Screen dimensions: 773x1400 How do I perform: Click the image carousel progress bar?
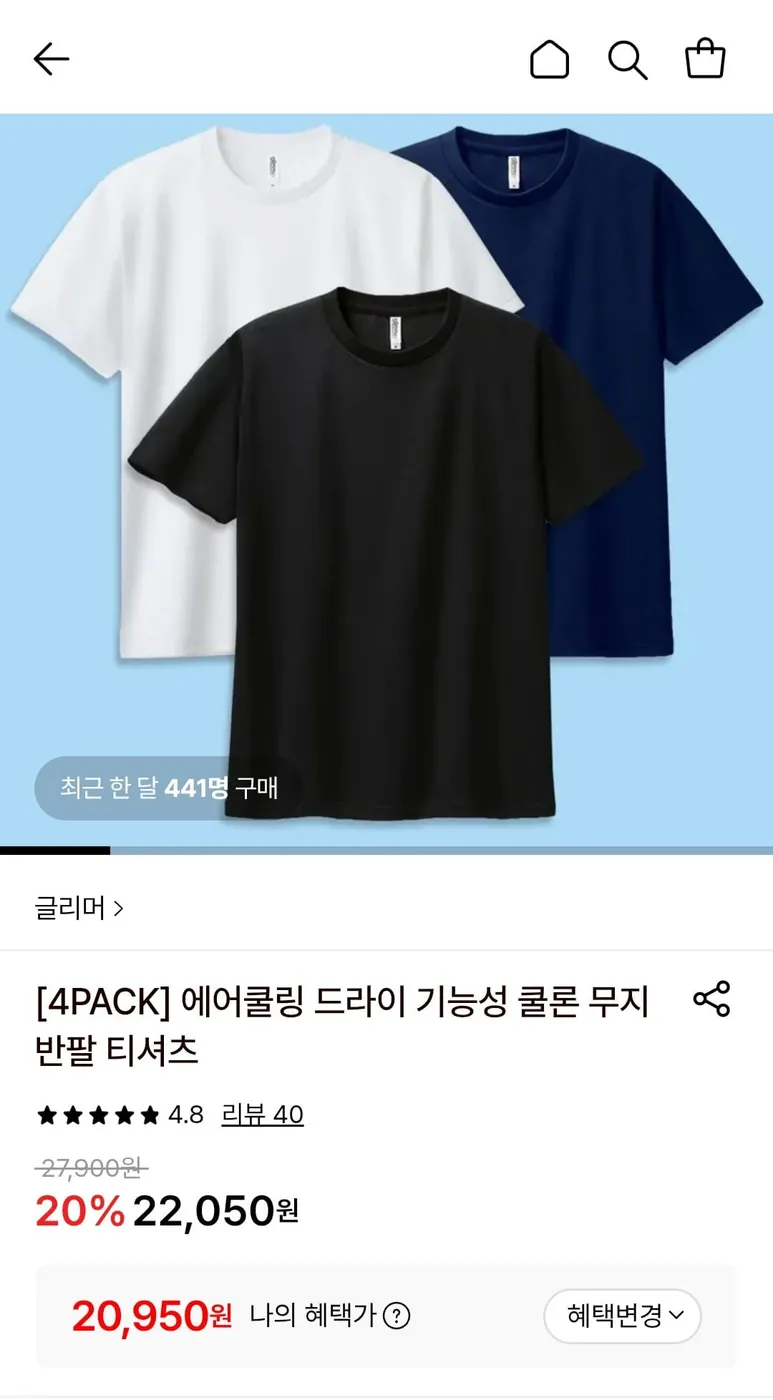57,853
